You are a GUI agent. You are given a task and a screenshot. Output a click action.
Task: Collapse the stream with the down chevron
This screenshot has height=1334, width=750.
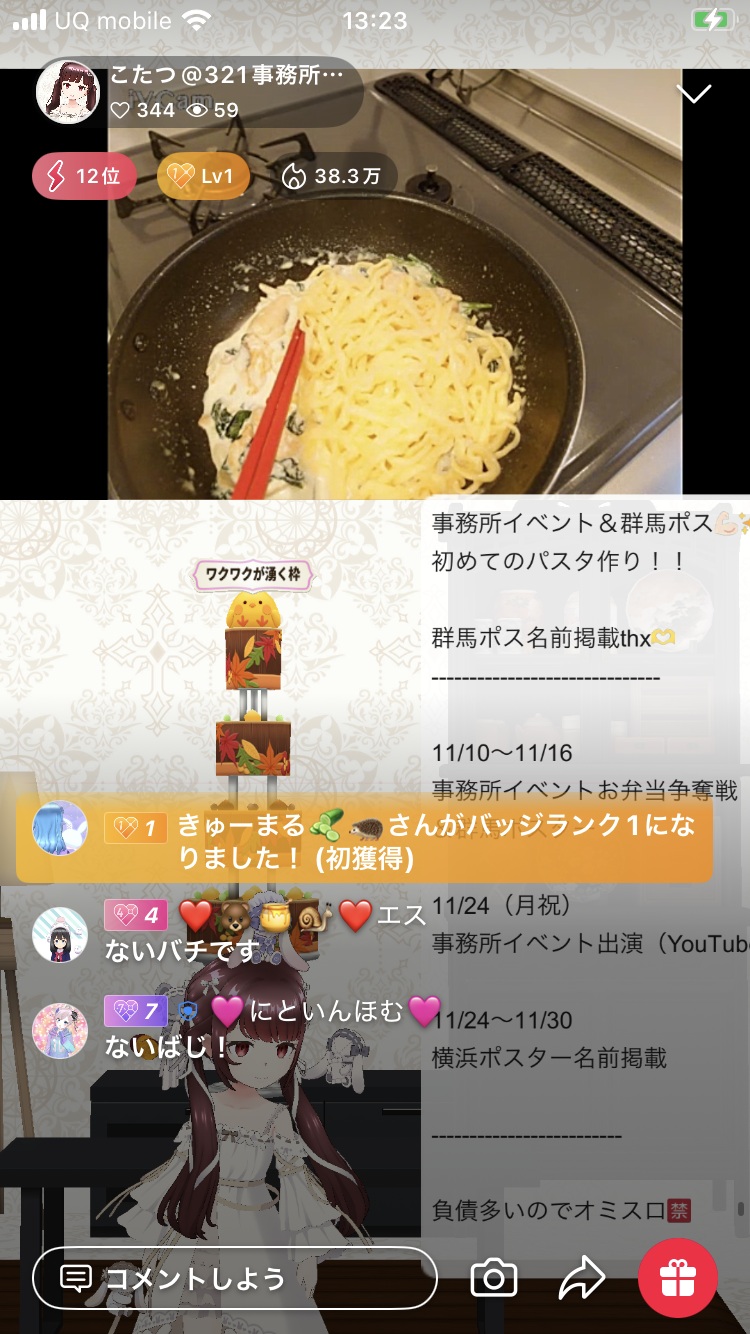(x=694, y=94)
